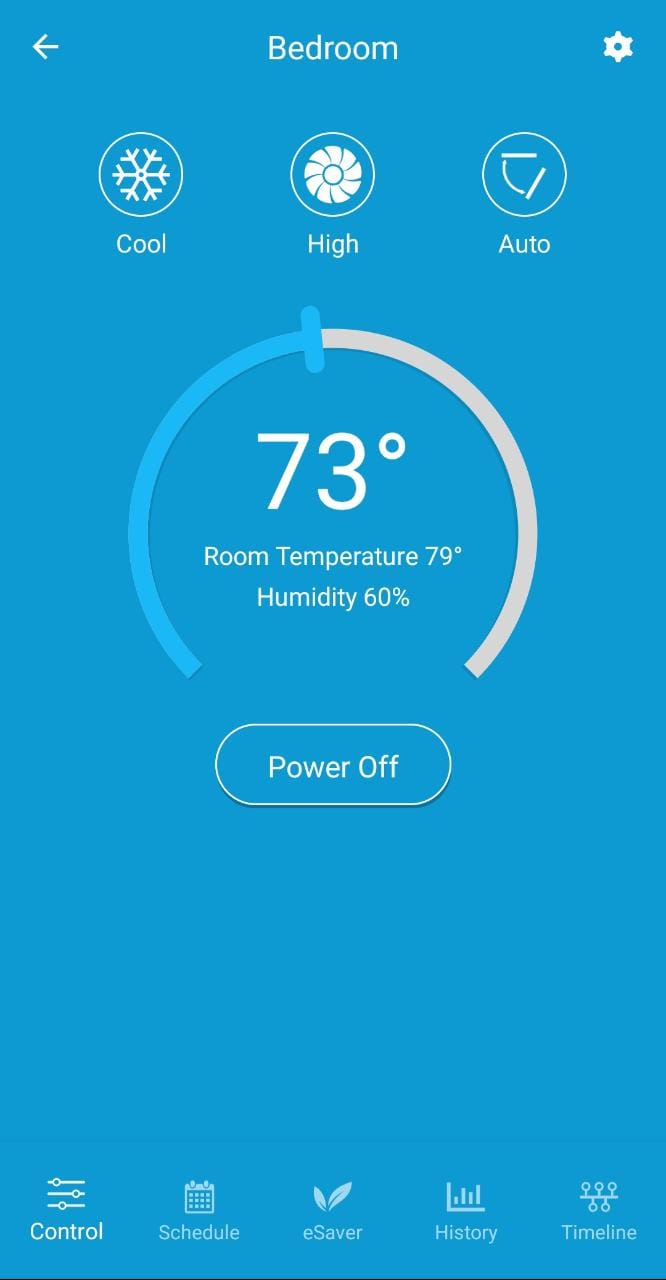
Task: Change the High fan speed
Action: click(x=333, y=176)
